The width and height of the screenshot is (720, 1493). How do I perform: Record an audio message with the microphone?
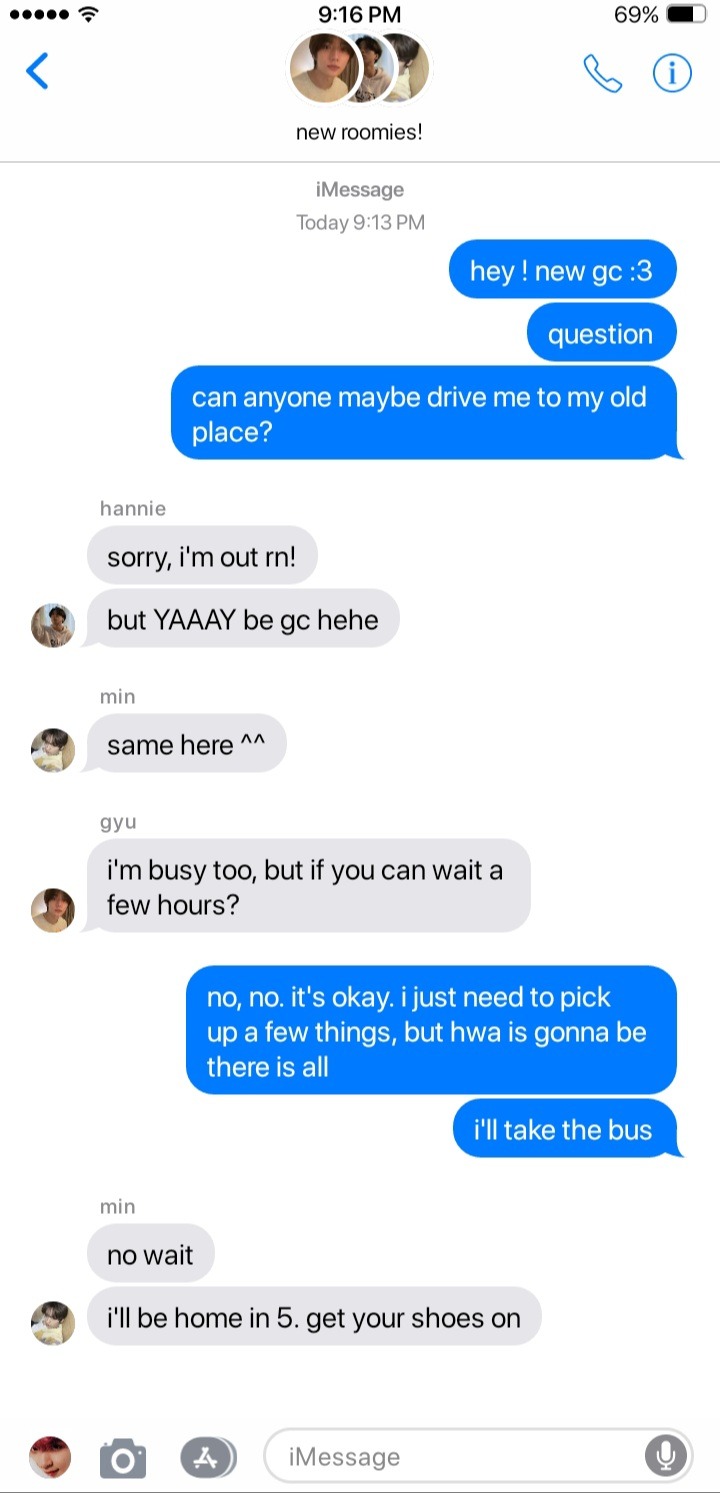click(665, 1455)
